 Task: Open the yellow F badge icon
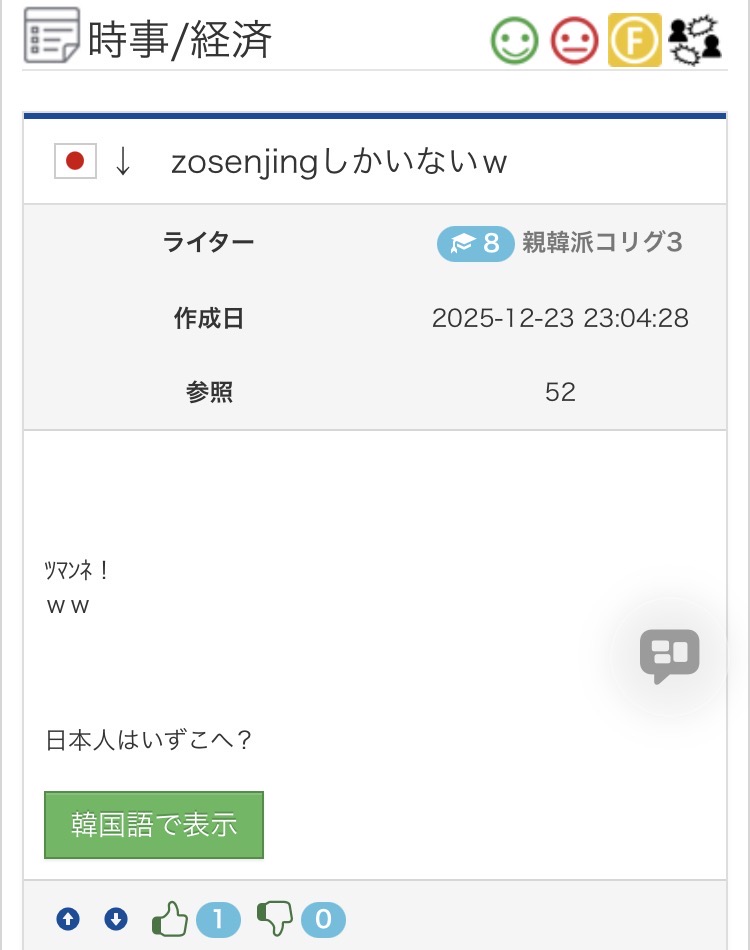[635, 41]
